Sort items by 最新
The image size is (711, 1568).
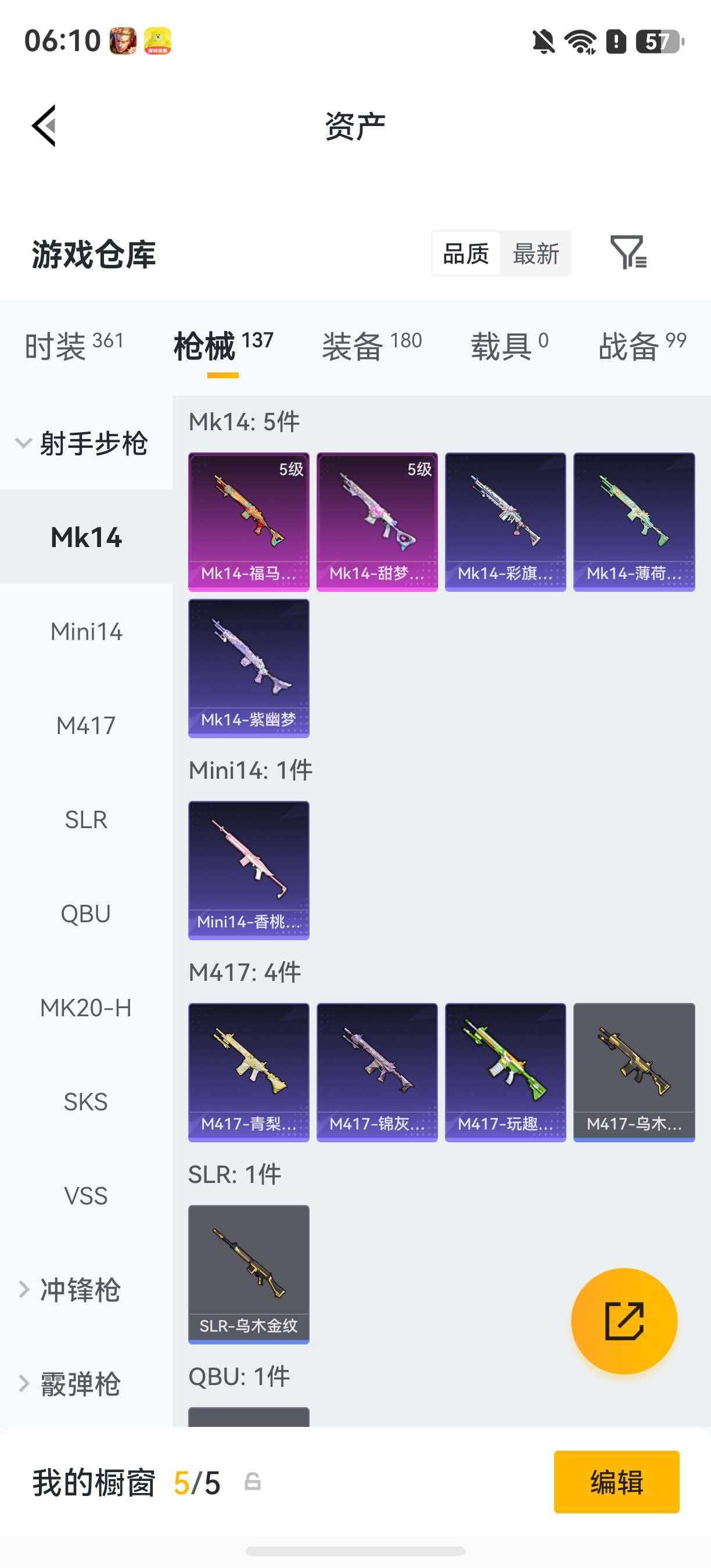536,253
